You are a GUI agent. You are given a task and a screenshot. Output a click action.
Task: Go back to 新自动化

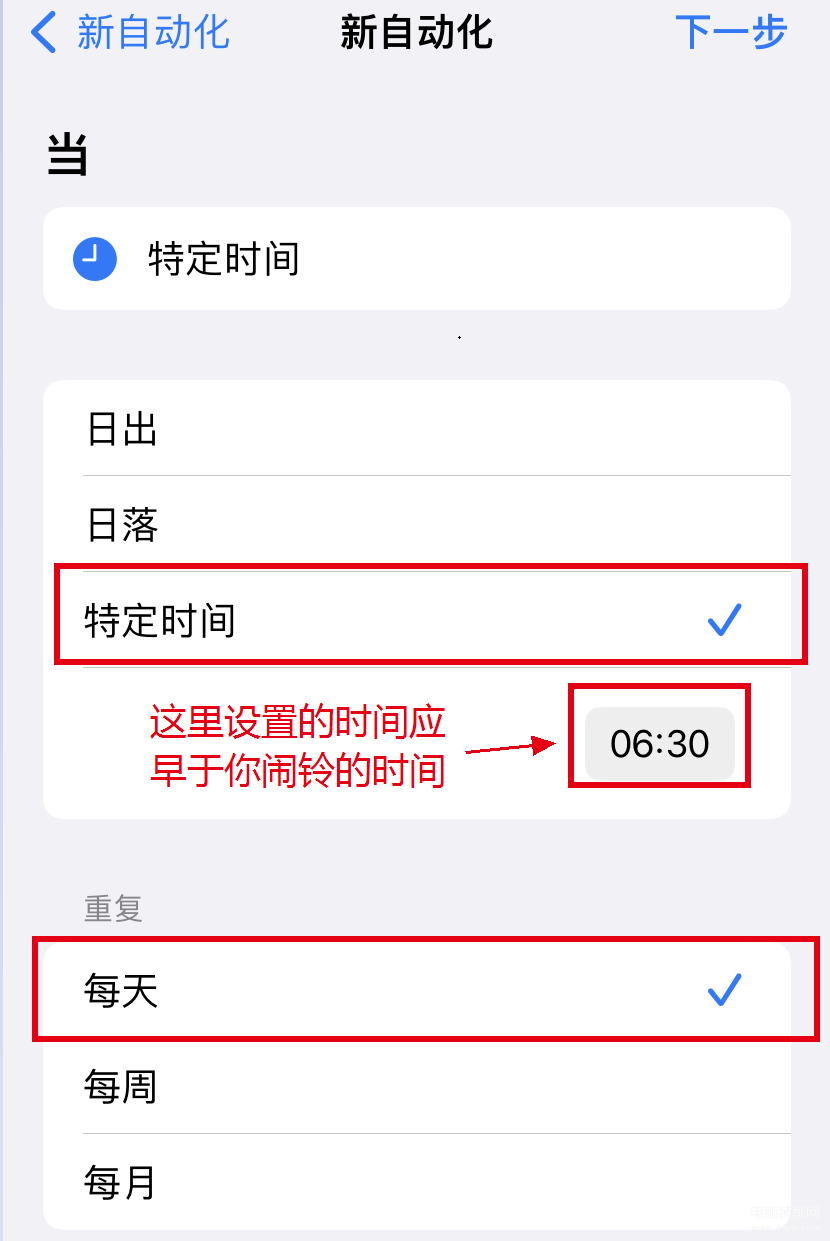(x=130, y=33)
